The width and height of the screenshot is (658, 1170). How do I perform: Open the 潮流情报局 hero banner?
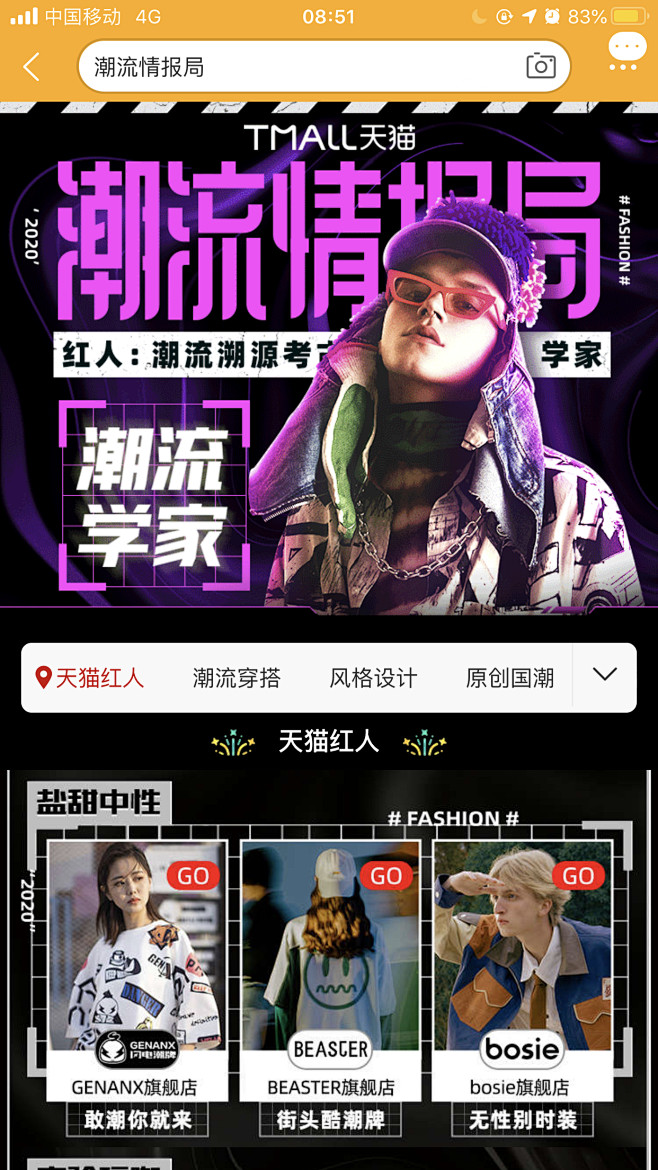pyautogui.click(x=329, y=359)
